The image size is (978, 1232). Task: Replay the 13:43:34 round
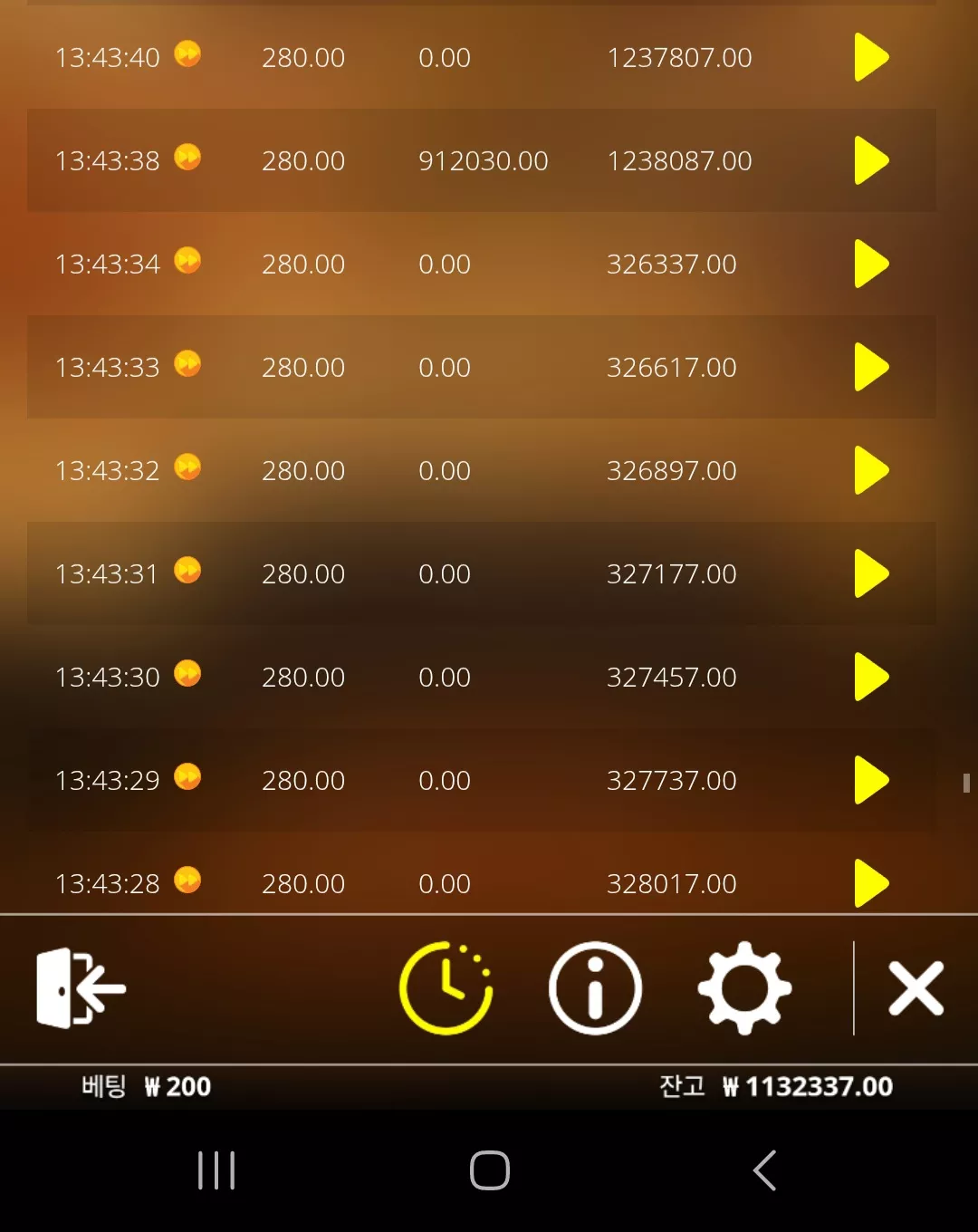point(871,264)
